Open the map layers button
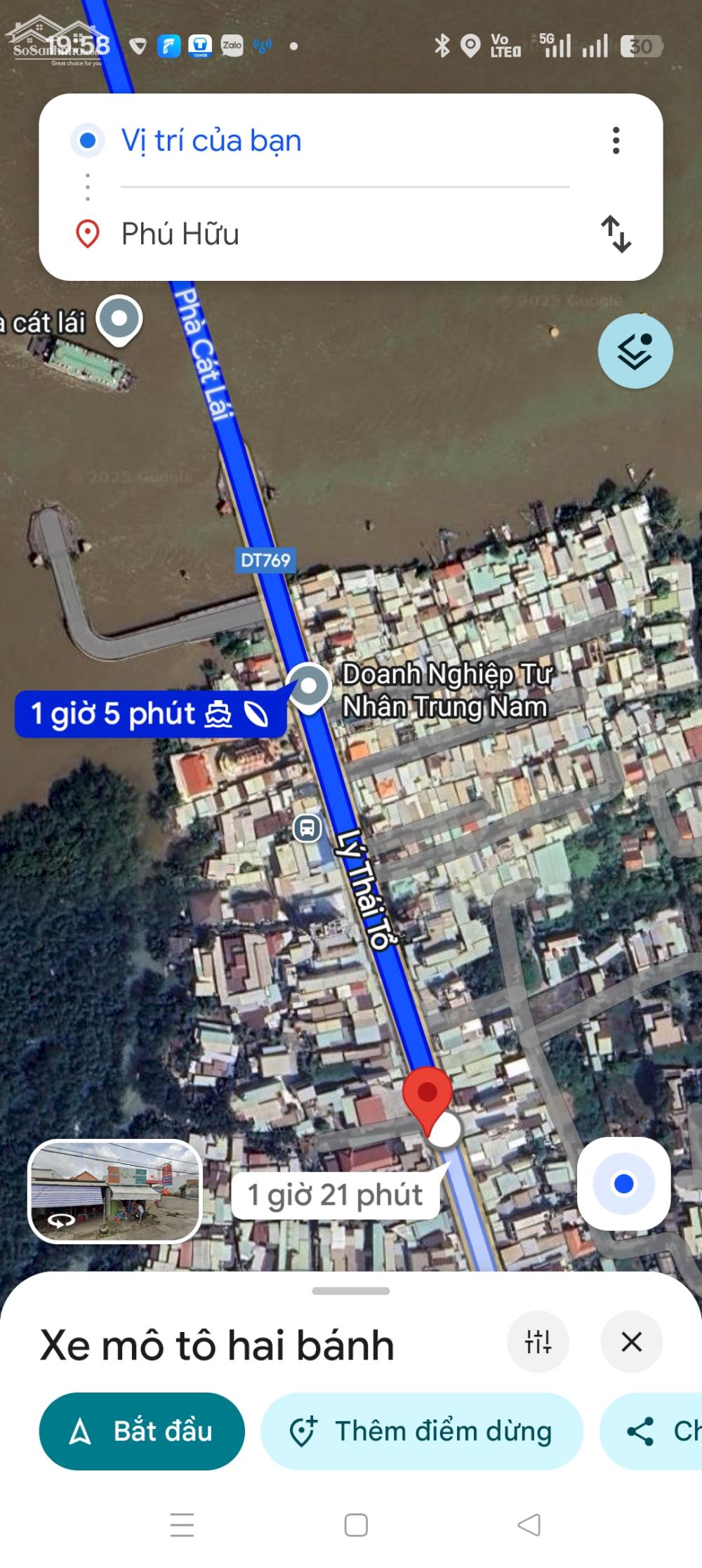Viewport: 702px width, 1568px height. tap(635, 351)
